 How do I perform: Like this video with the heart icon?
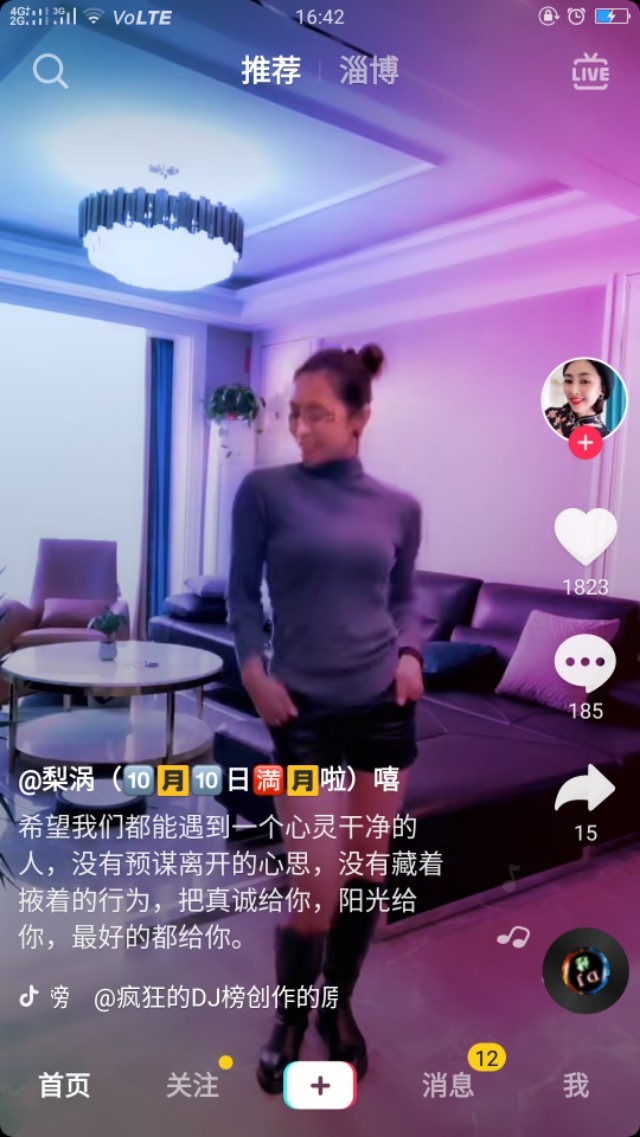point(585,537)
